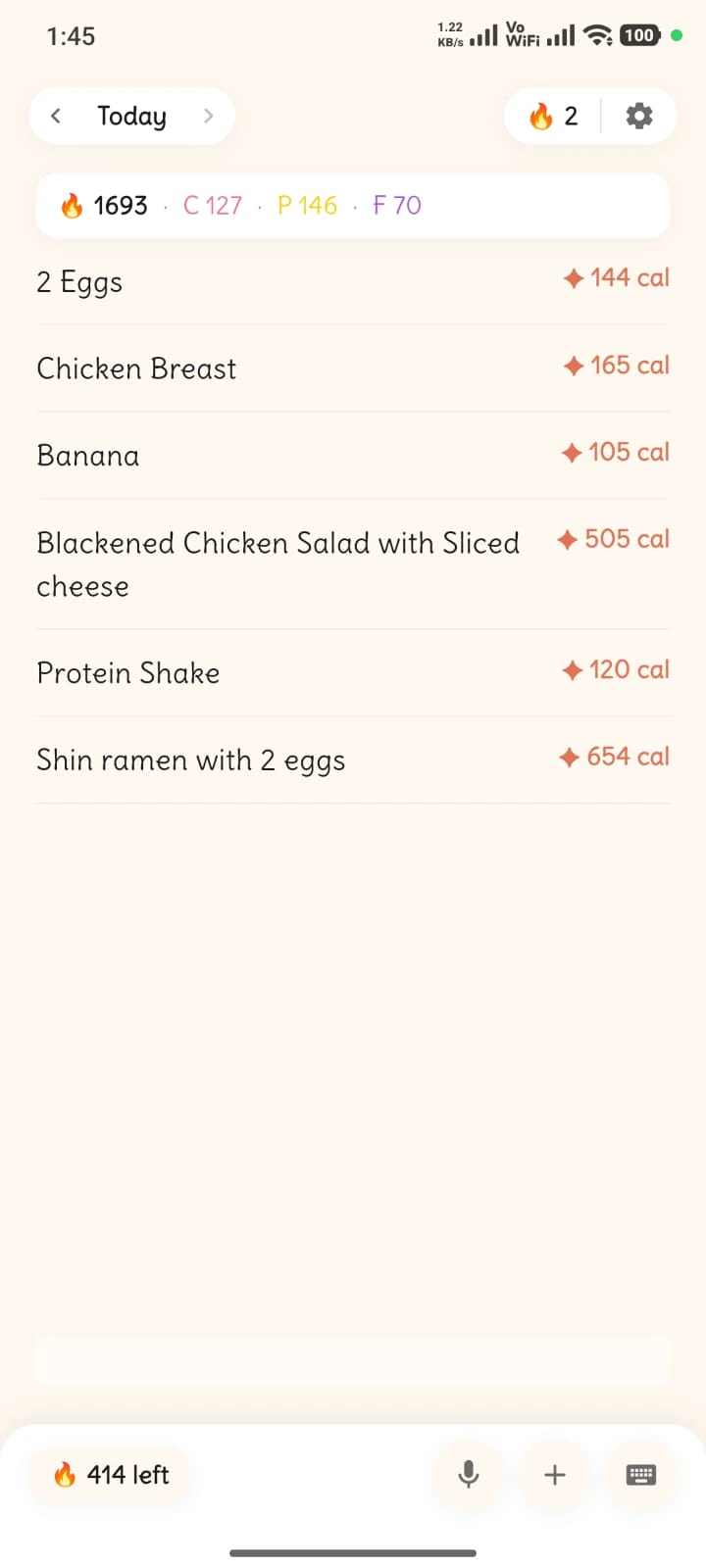
Task: Open the keyboard to type an entry
Action: pyautogui.click(x=641, y=1475)
